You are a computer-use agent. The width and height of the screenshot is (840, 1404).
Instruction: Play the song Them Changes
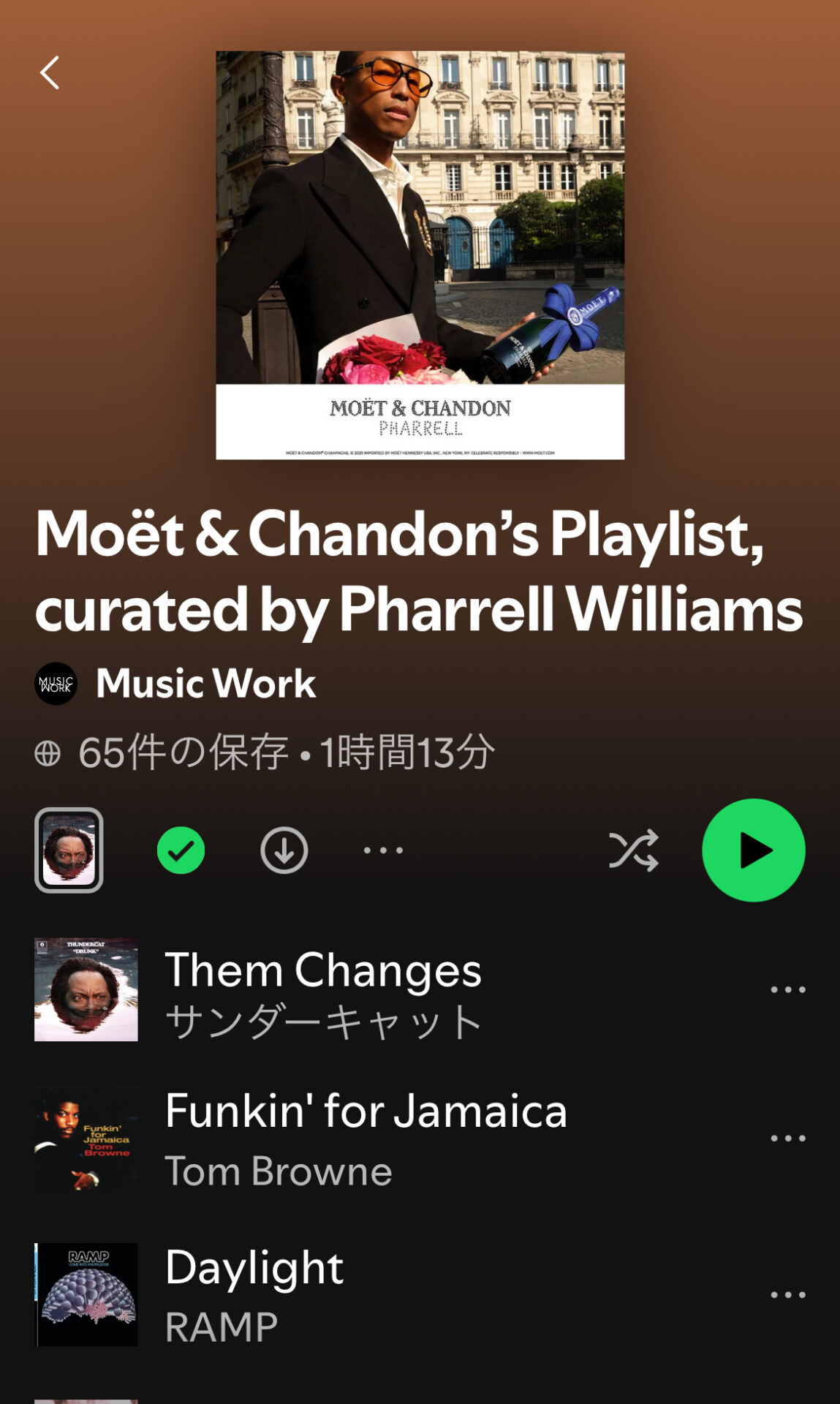(x=322, y=991)
